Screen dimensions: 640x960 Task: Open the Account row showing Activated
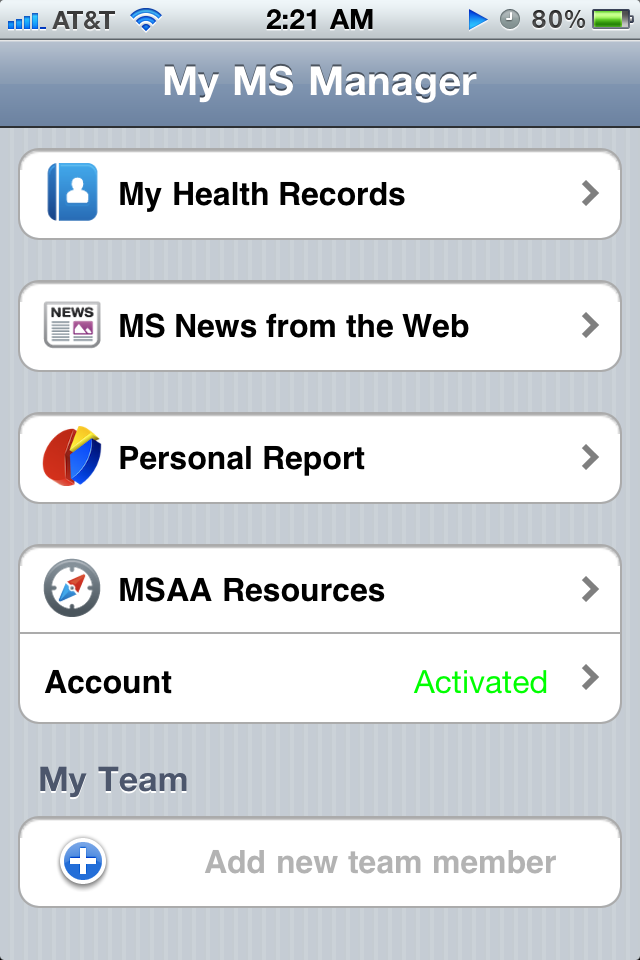(x=320, y=681)
